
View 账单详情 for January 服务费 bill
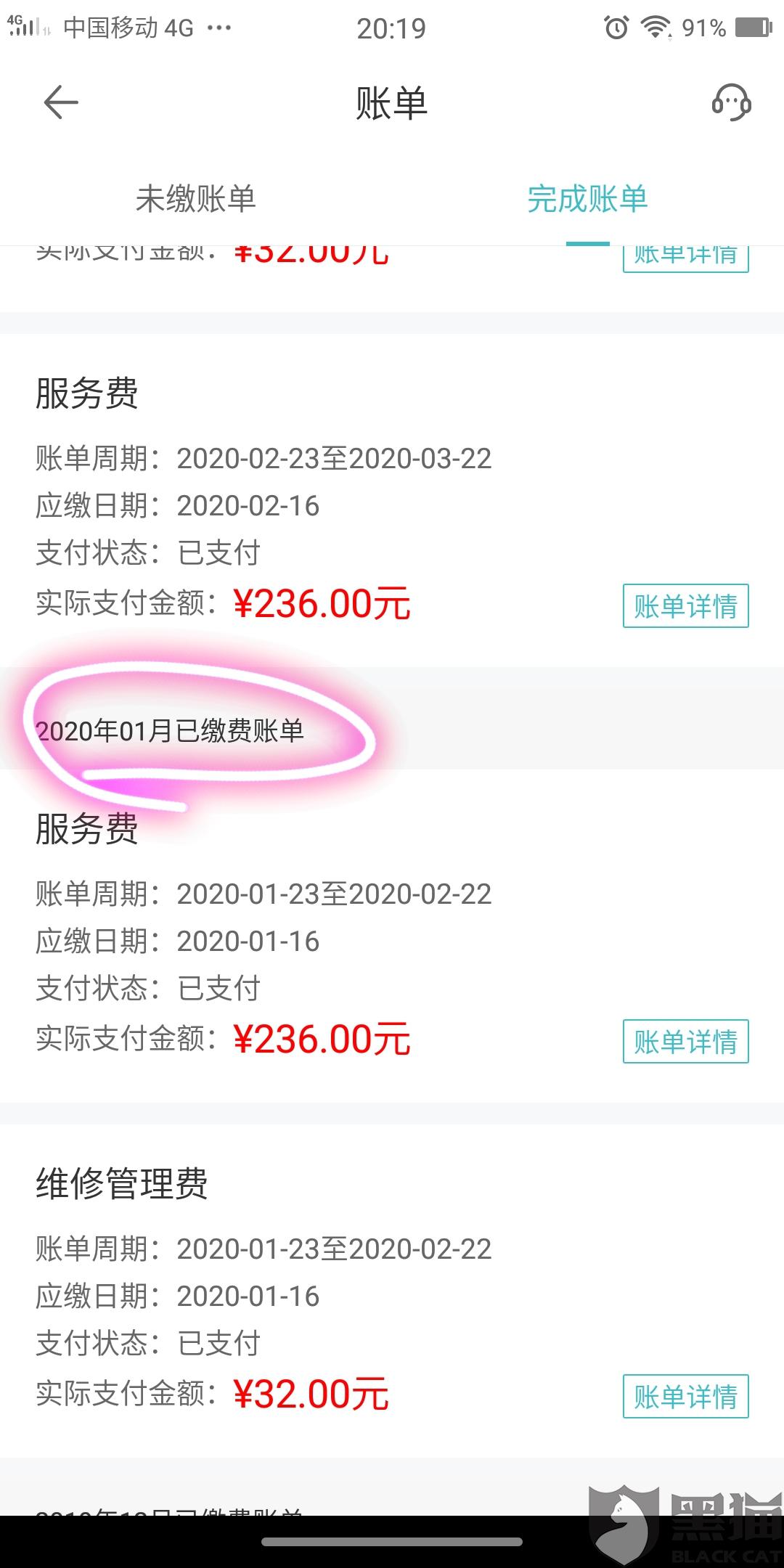point(685,1041)
